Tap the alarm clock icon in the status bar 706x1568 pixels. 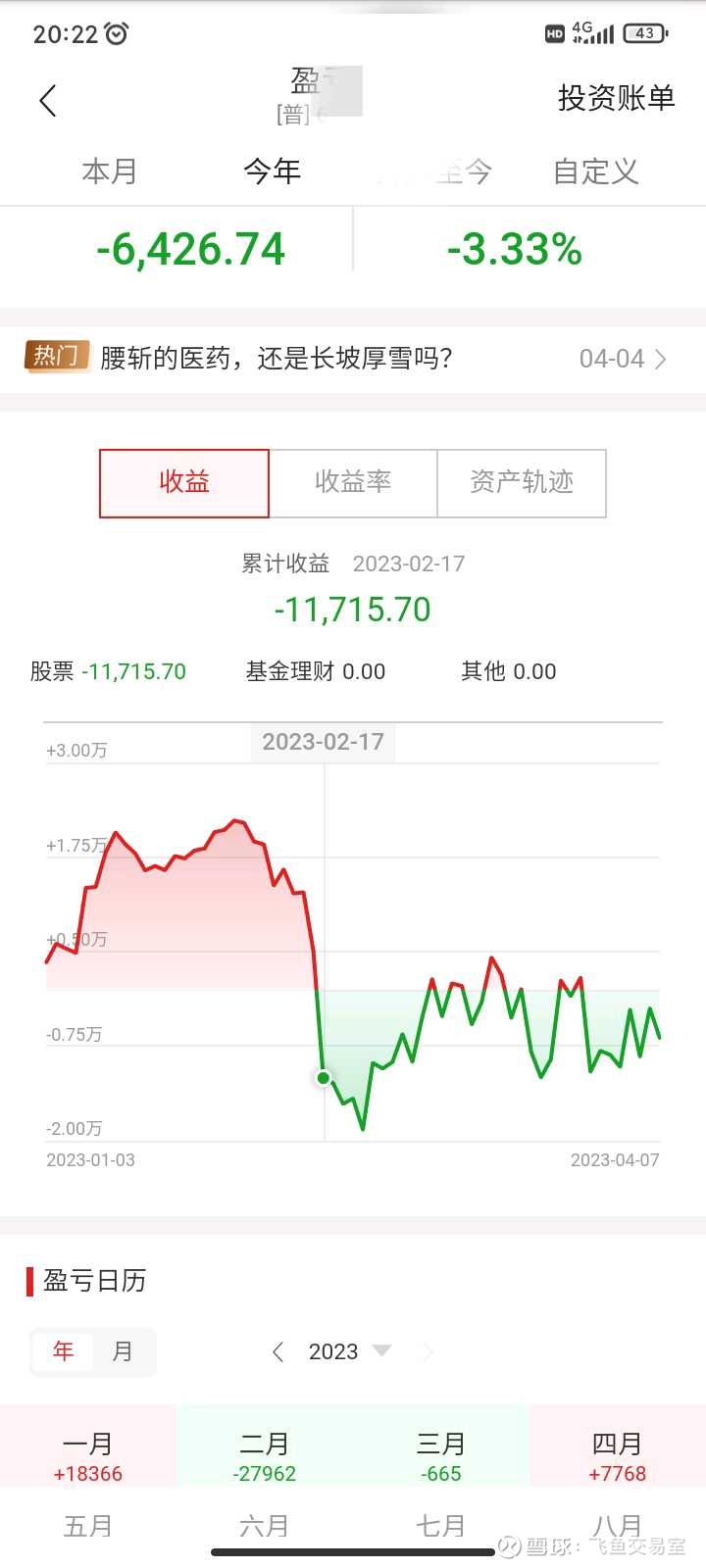tap(118, 32)
